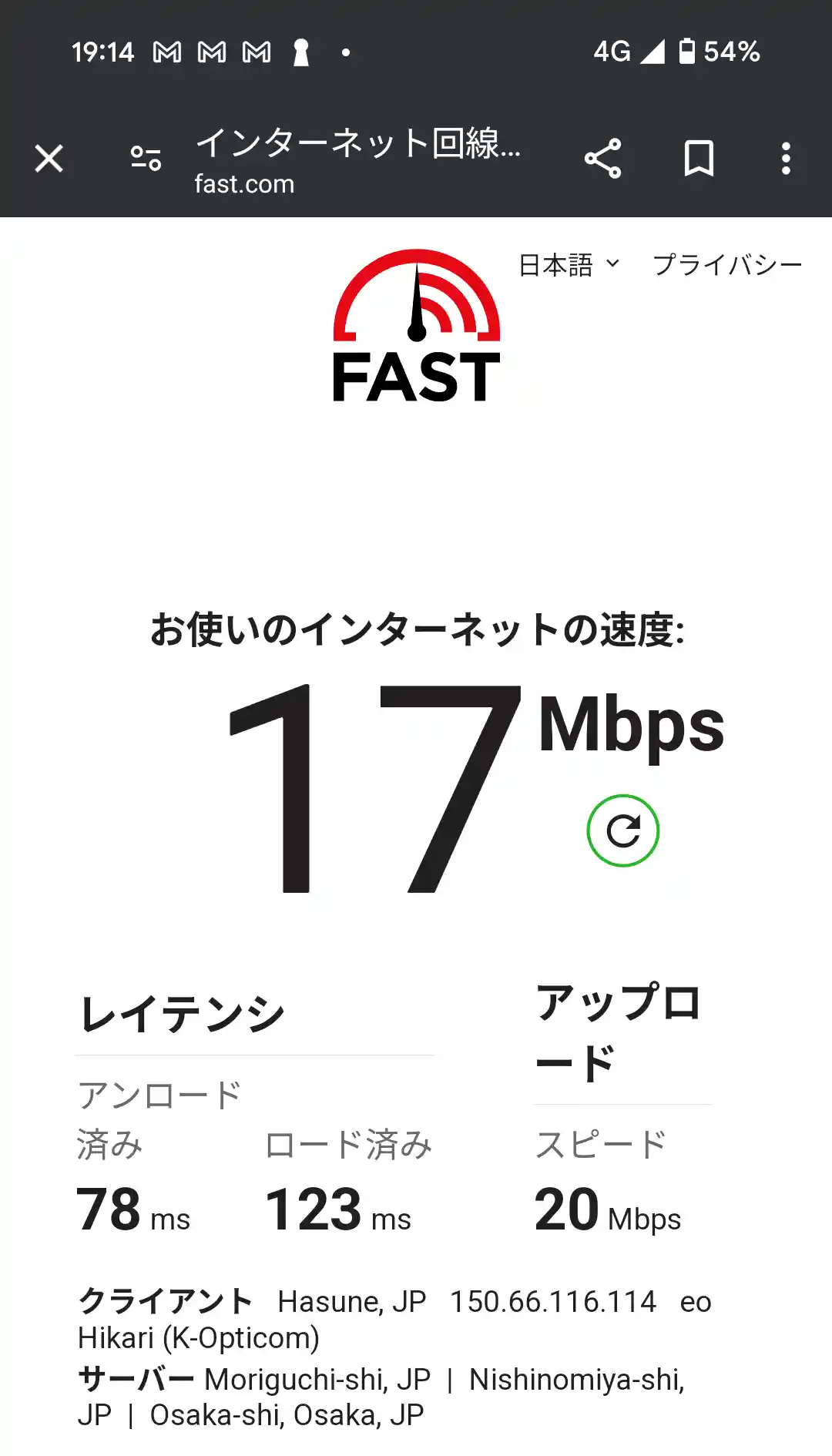Open site settings icon beside the URL
Image resolution: width=832 pixels, height=1456 pixels.
click(x=146, y=159)
